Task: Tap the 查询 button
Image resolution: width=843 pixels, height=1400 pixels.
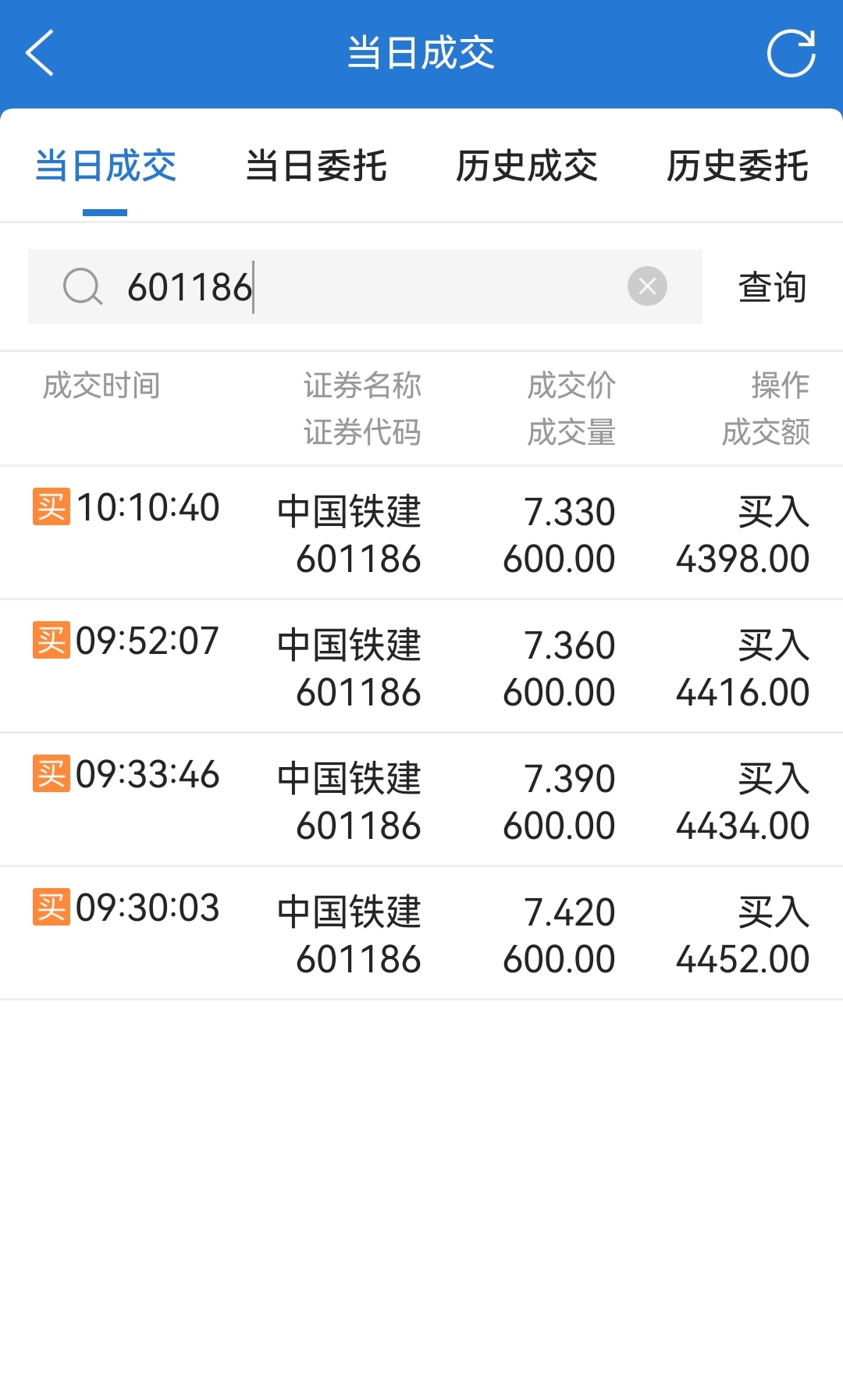Action: pos(773,287)
